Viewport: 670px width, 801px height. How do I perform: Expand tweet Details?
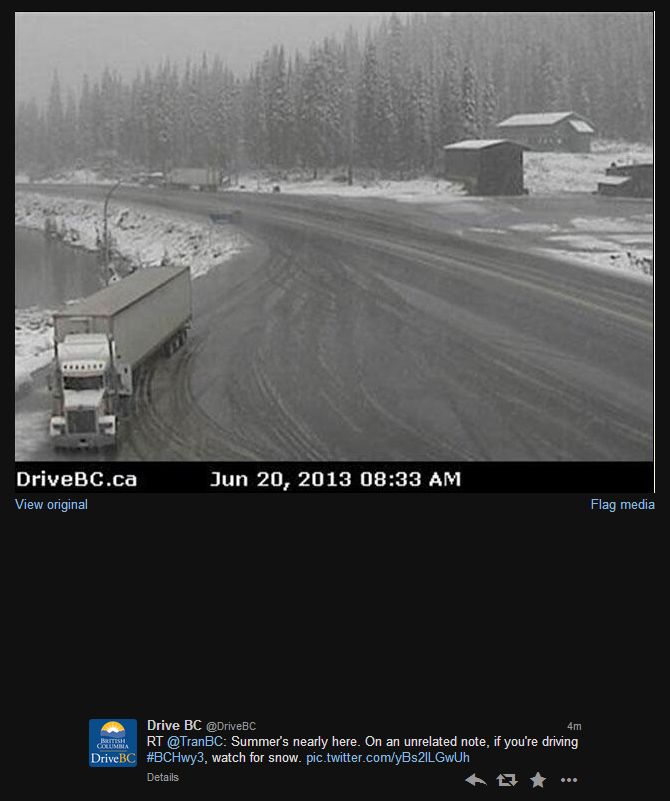163,777
